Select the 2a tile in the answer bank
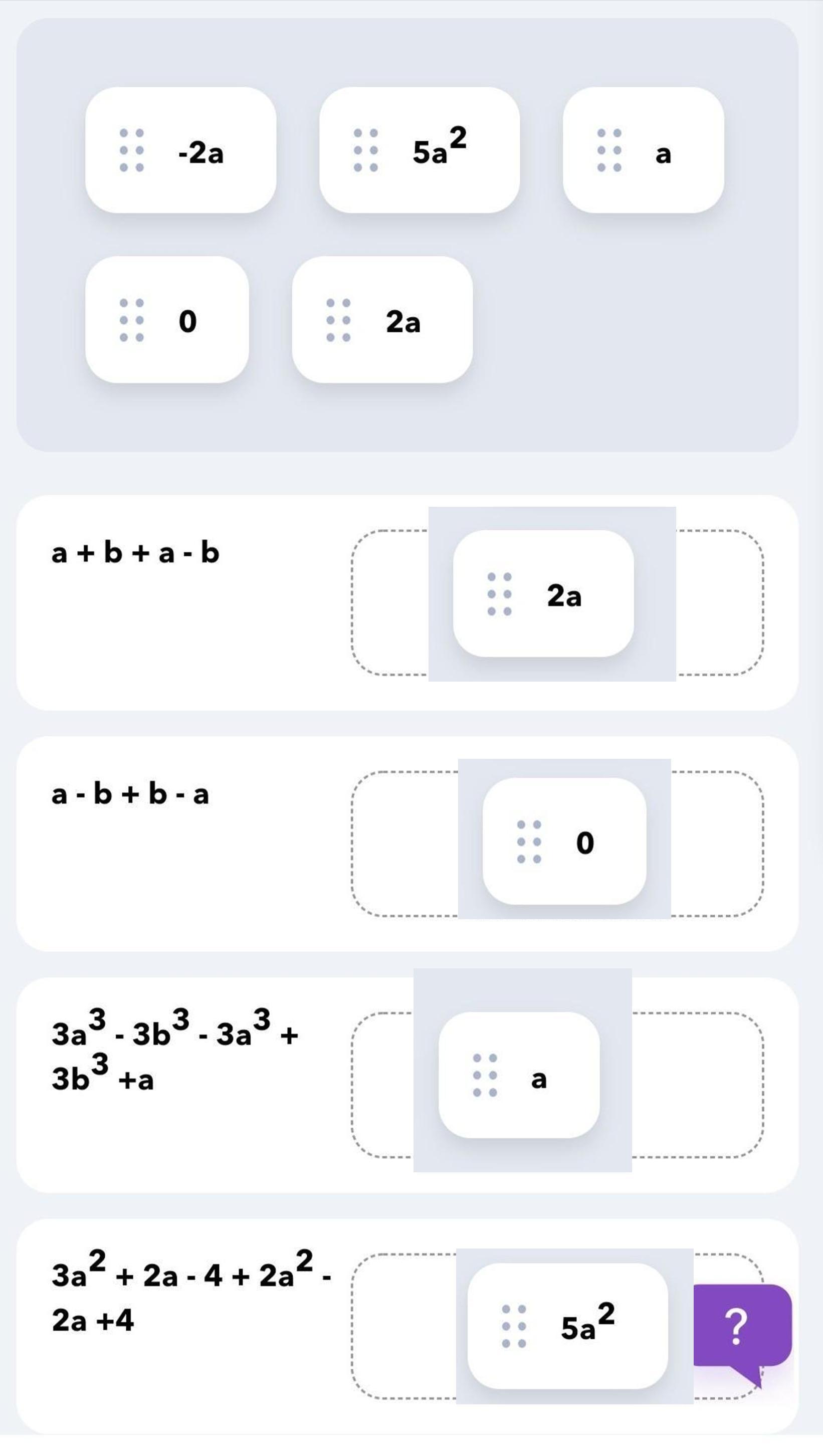 (382, 319)
